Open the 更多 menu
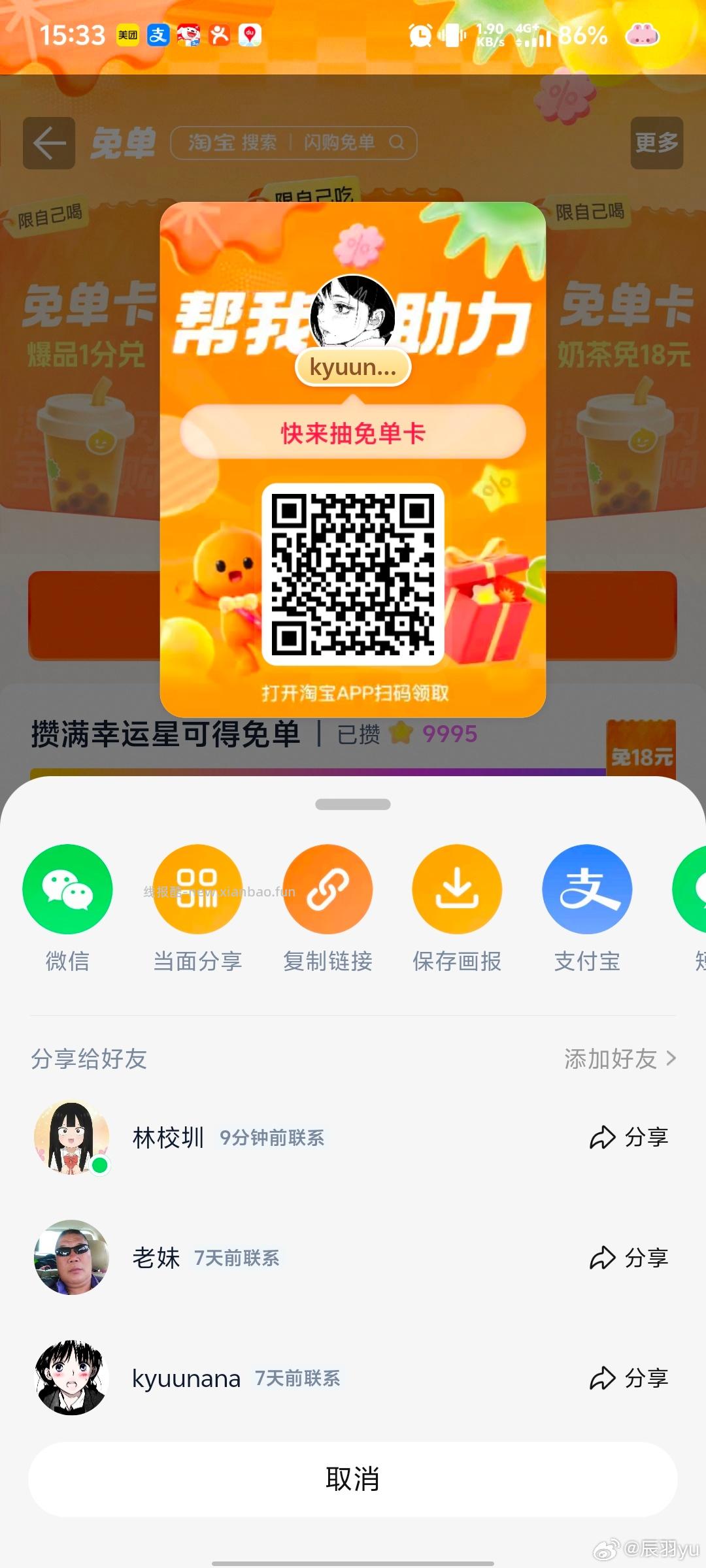The width and height of the screenshot is (706, 1568). [656, 144]
